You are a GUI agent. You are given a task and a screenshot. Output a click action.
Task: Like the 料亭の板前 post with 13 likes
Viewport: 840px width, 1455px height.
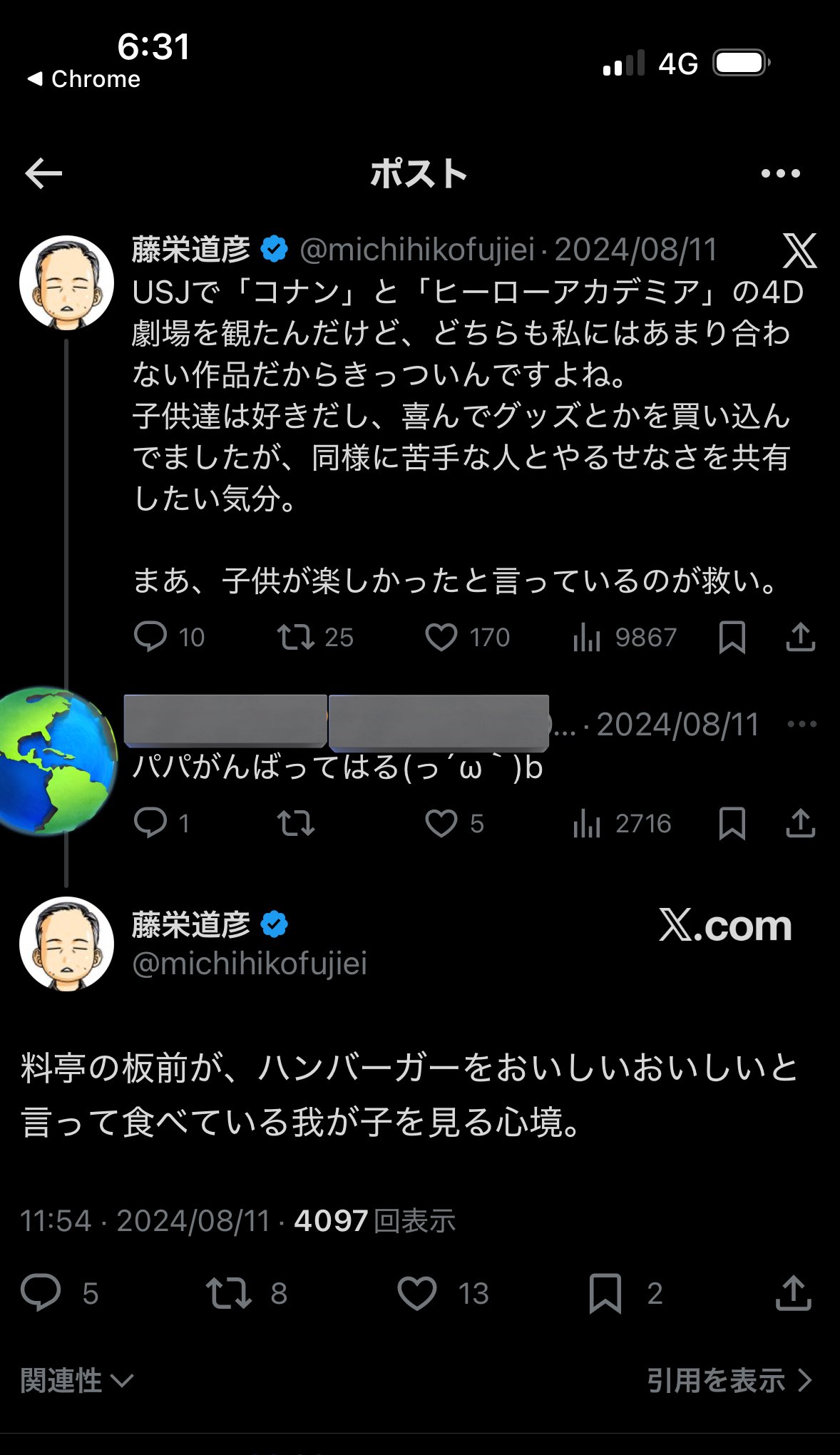pyautogui.click(x=417, y=1293)
